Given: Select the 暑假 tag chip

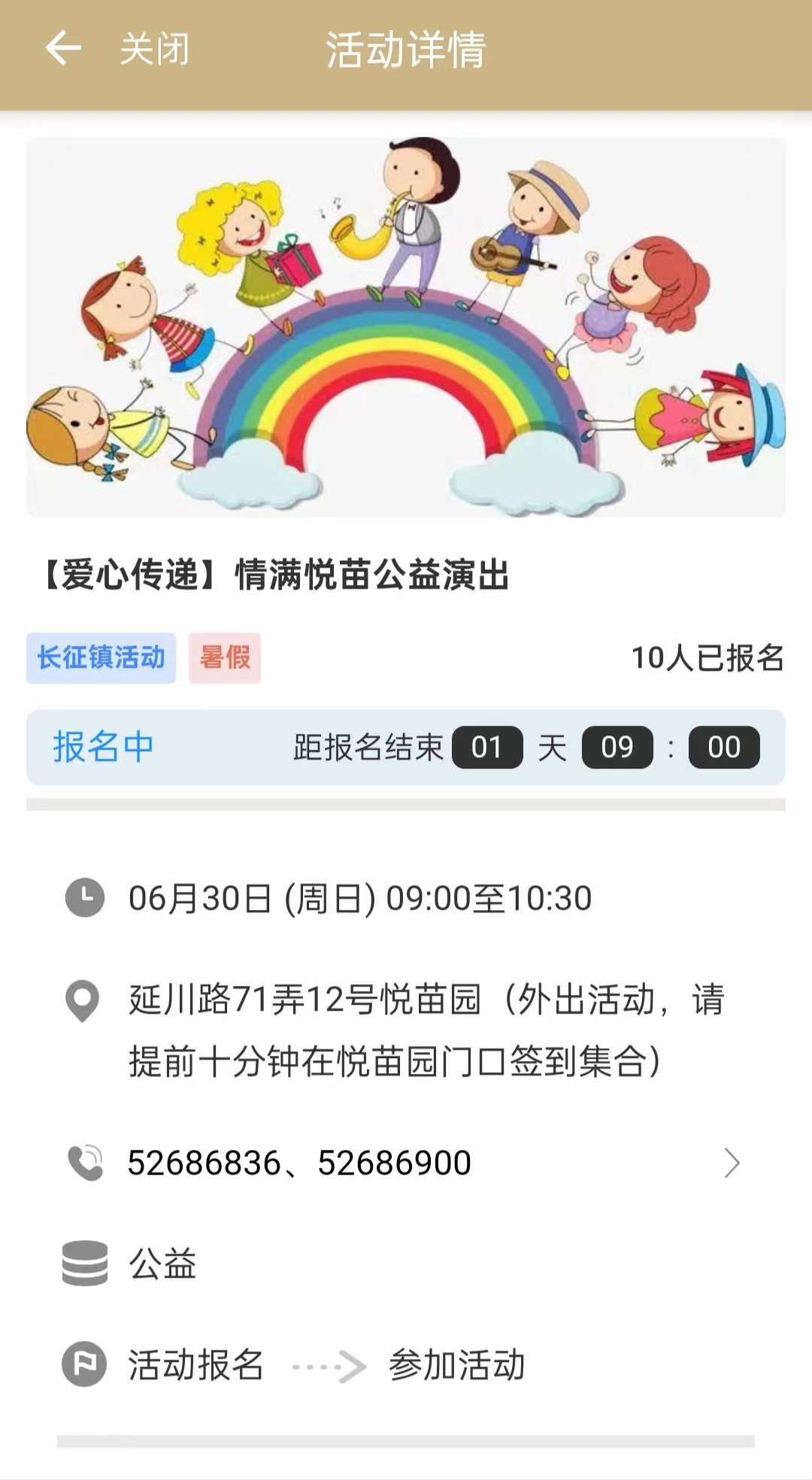Looking at the screenshot, I should (x=224, y=658).
